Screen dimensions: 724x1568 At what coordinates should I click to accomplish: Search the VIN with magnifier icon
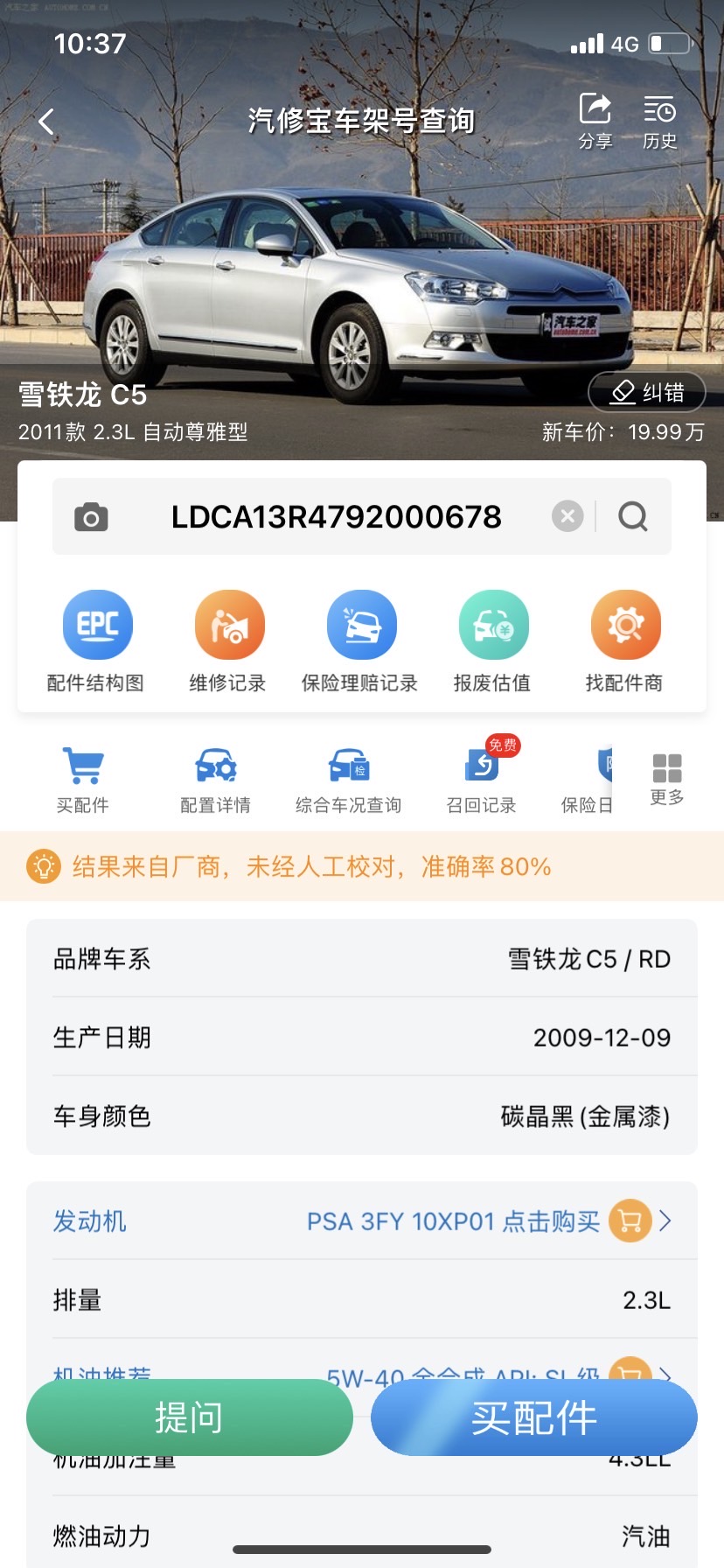point(633,516)
